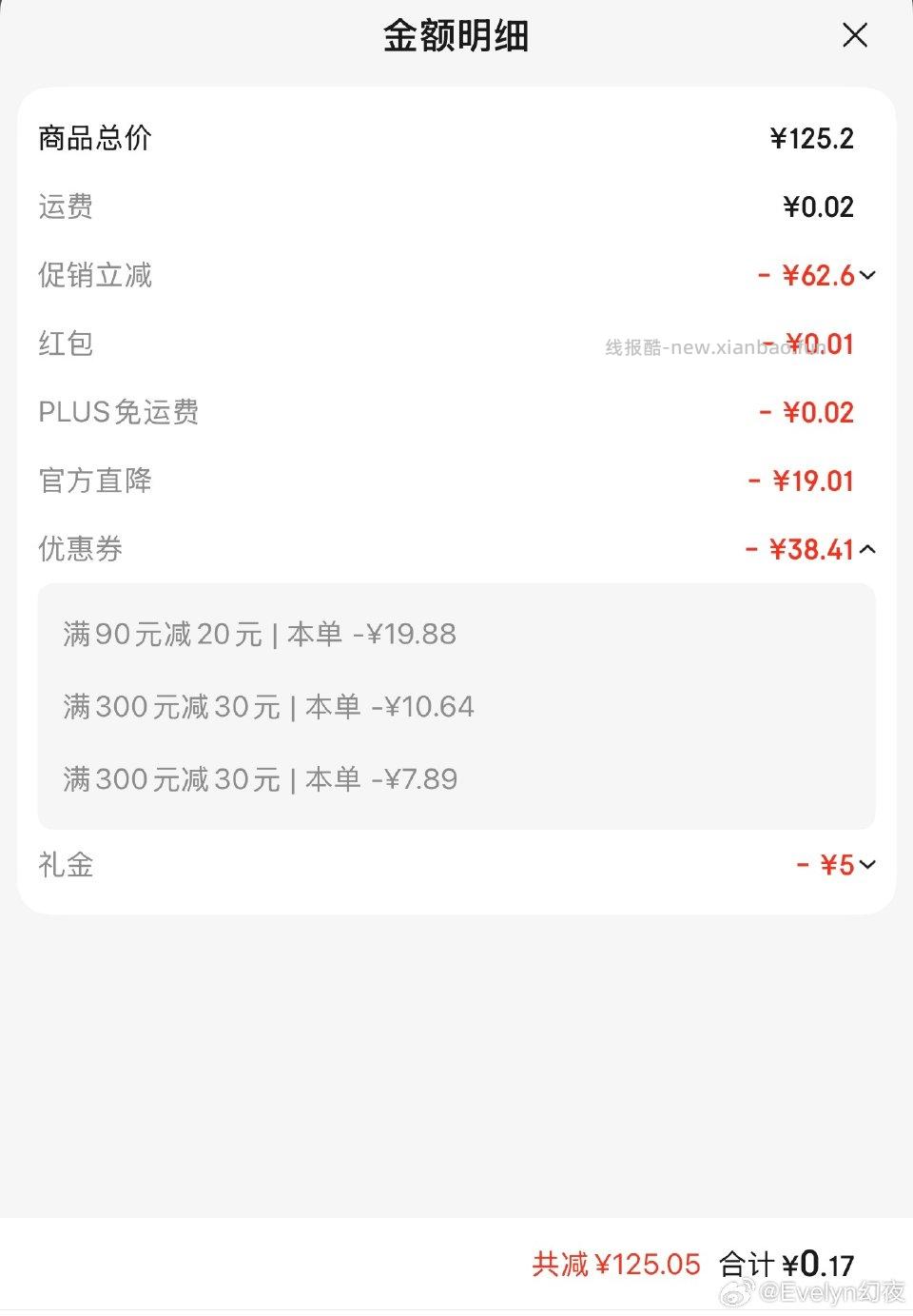Tap the 金额明细 title
913x1316 pixels.
[456, 35]
